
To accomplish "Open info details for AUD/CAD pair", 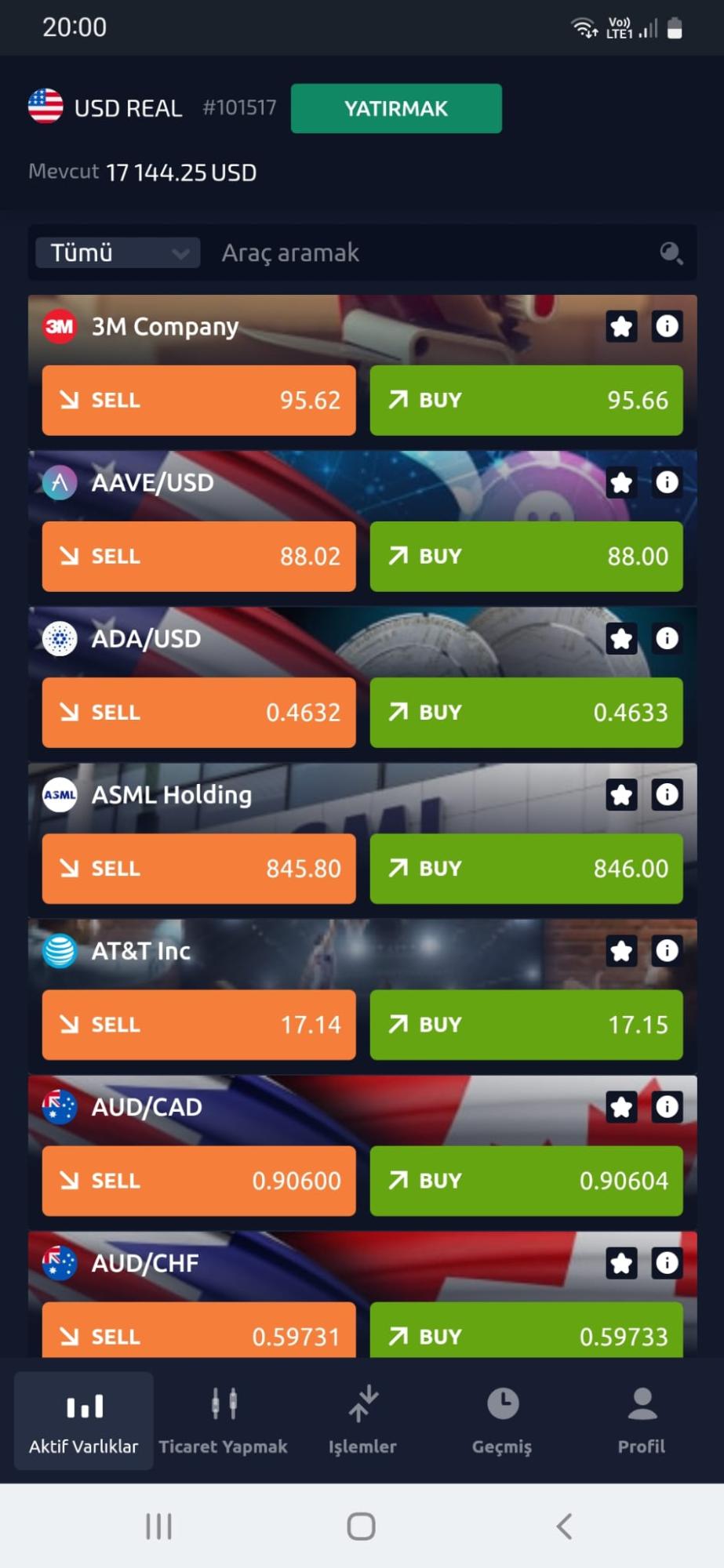I will (666, 1107).
